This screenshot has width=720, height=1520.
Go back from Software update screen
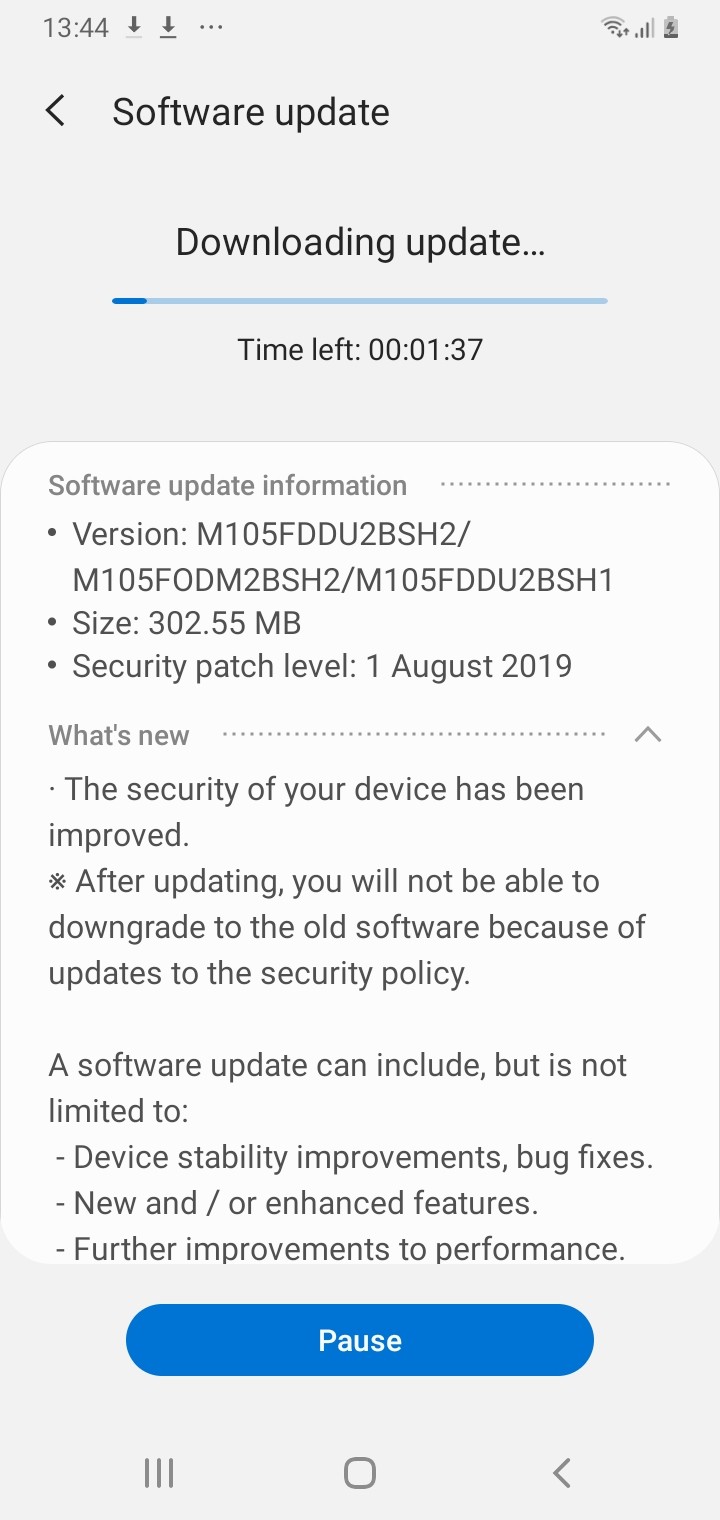tap(56, 111)
